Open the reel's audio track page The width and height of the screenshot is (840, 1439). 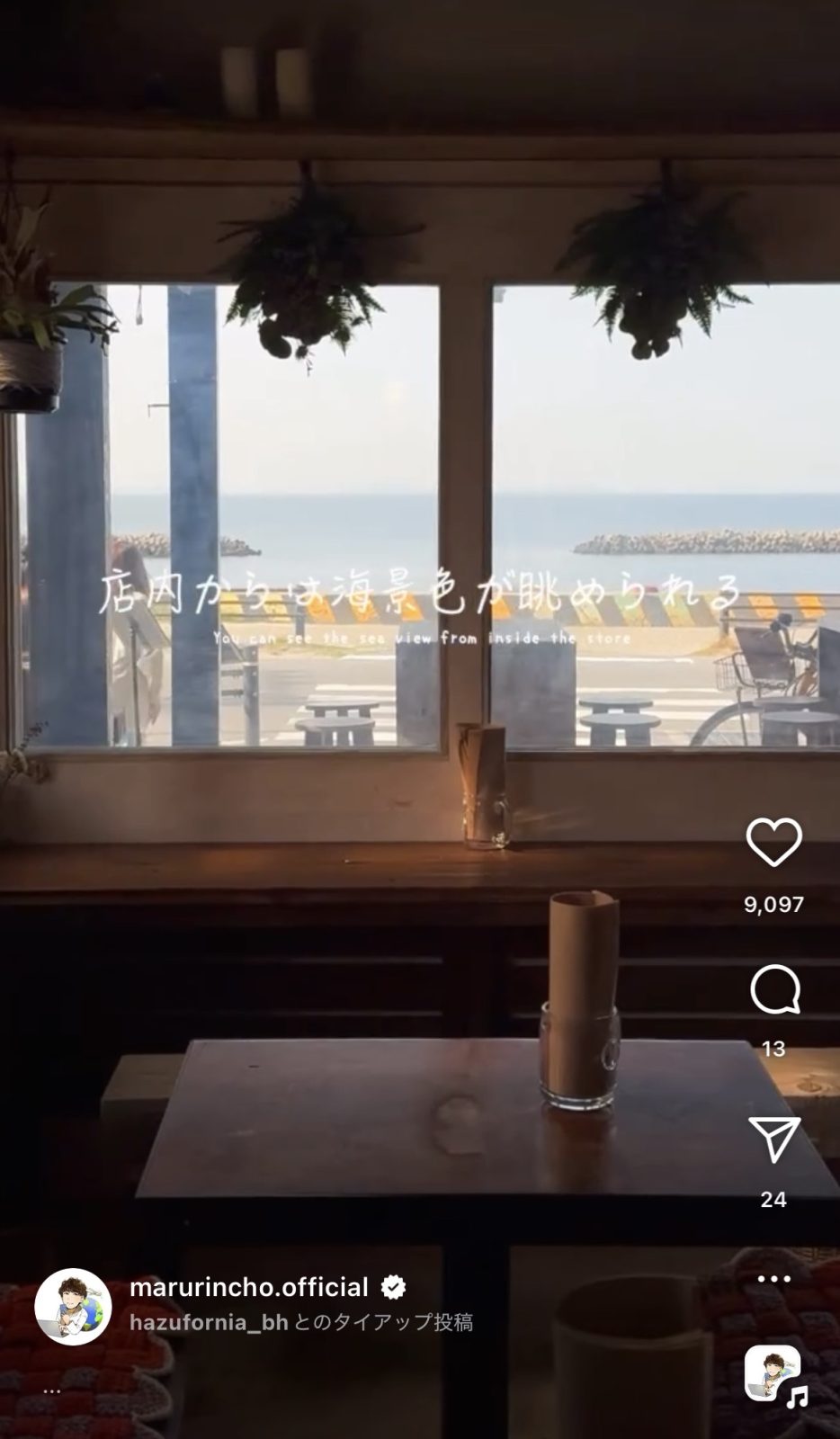(773, 1374)
